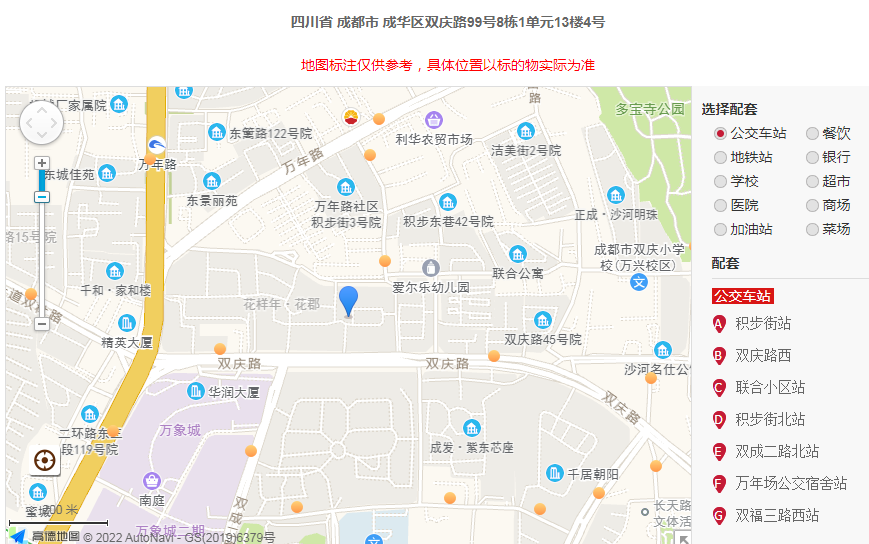Locate bus stop E 双成二路北站

point(776,451)
